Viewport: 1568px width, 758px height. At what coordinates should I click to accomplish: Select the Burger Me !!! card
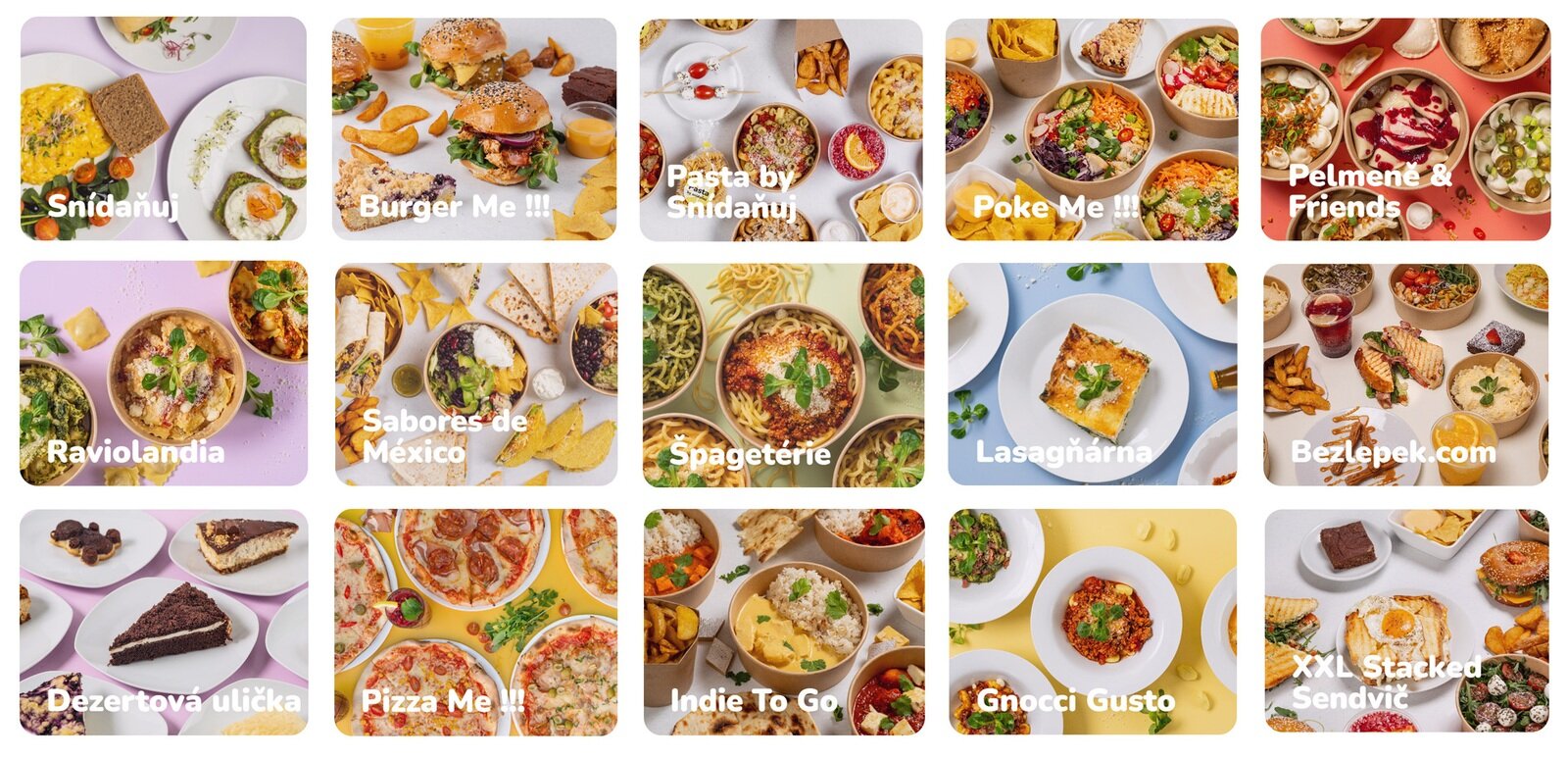pyautogui.click(x=474, y=128)
